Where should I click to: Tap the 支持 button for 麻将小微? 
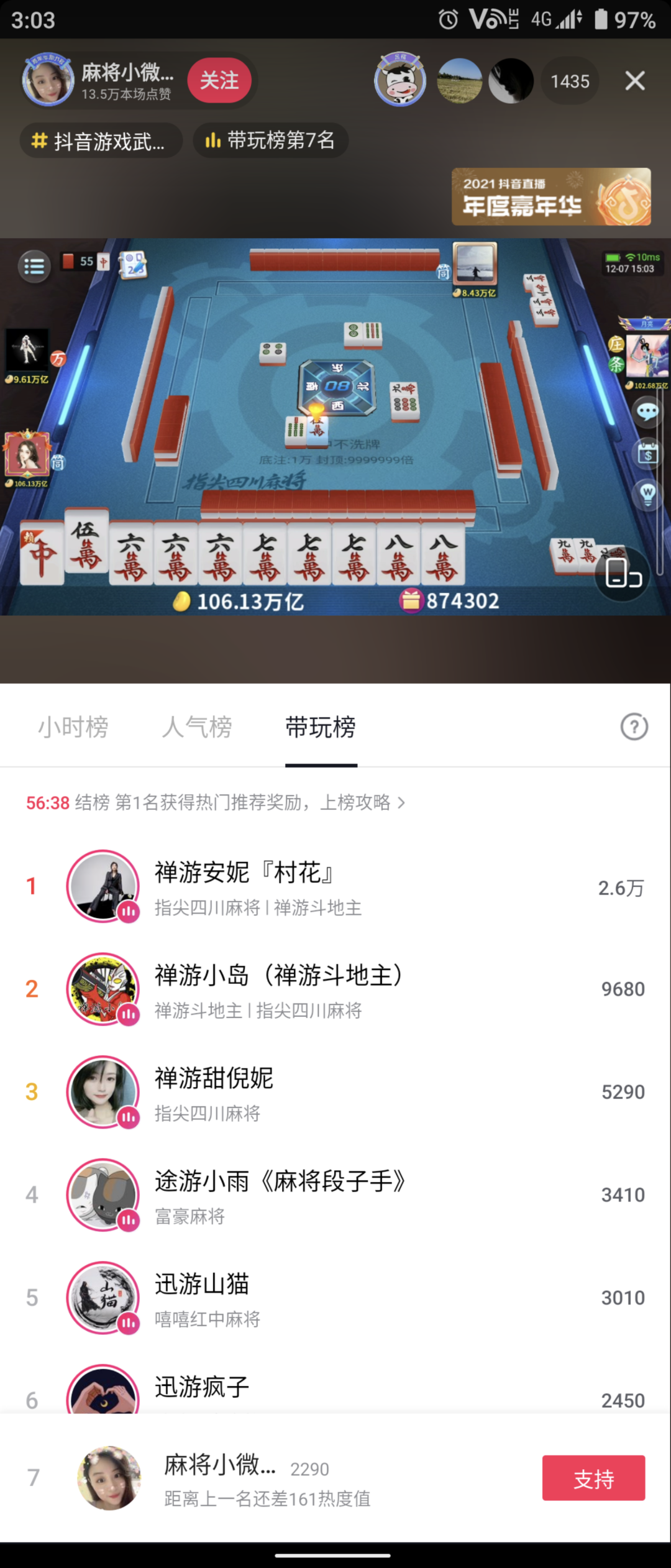point(593,1479)
